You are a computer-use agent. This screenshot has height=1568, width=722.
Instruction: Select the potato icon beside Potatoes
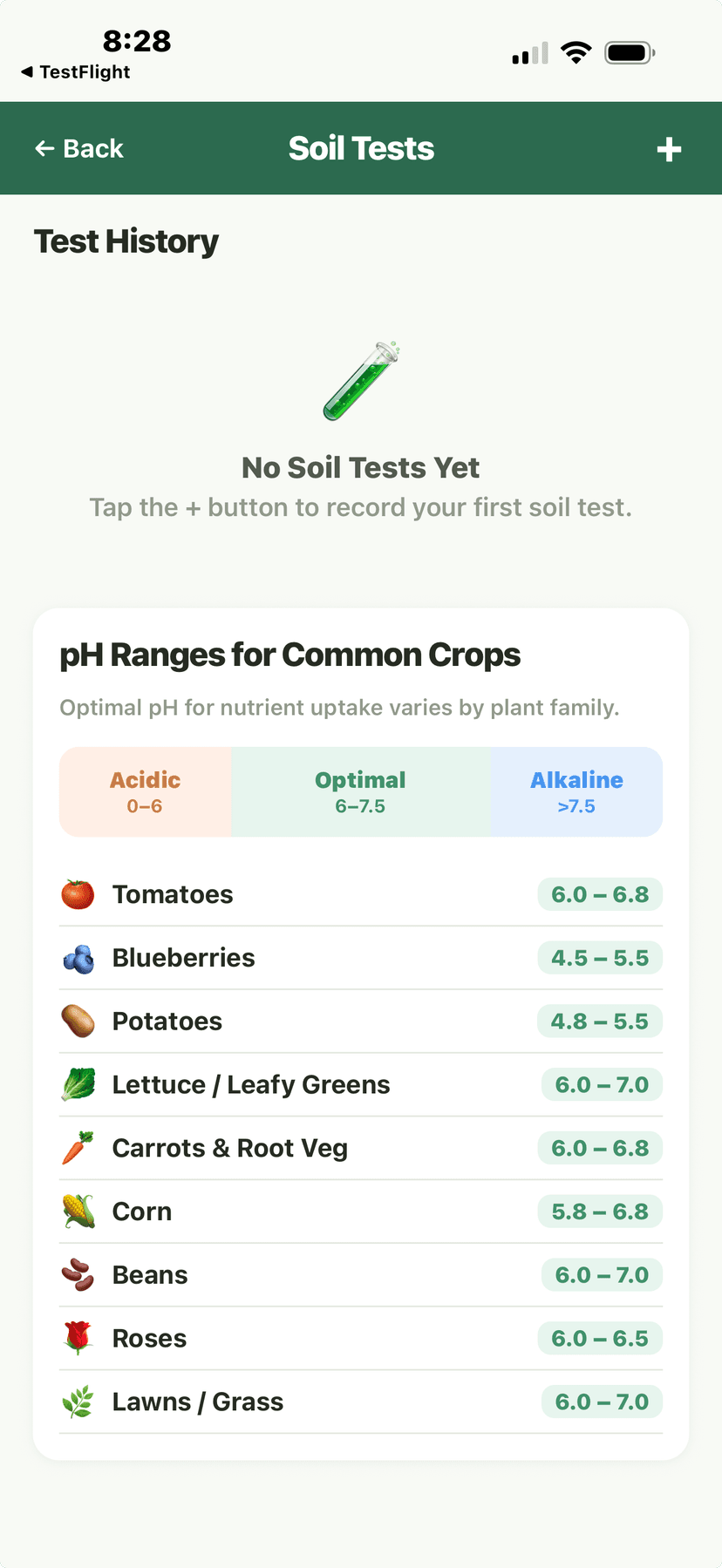click(78, 1021)
